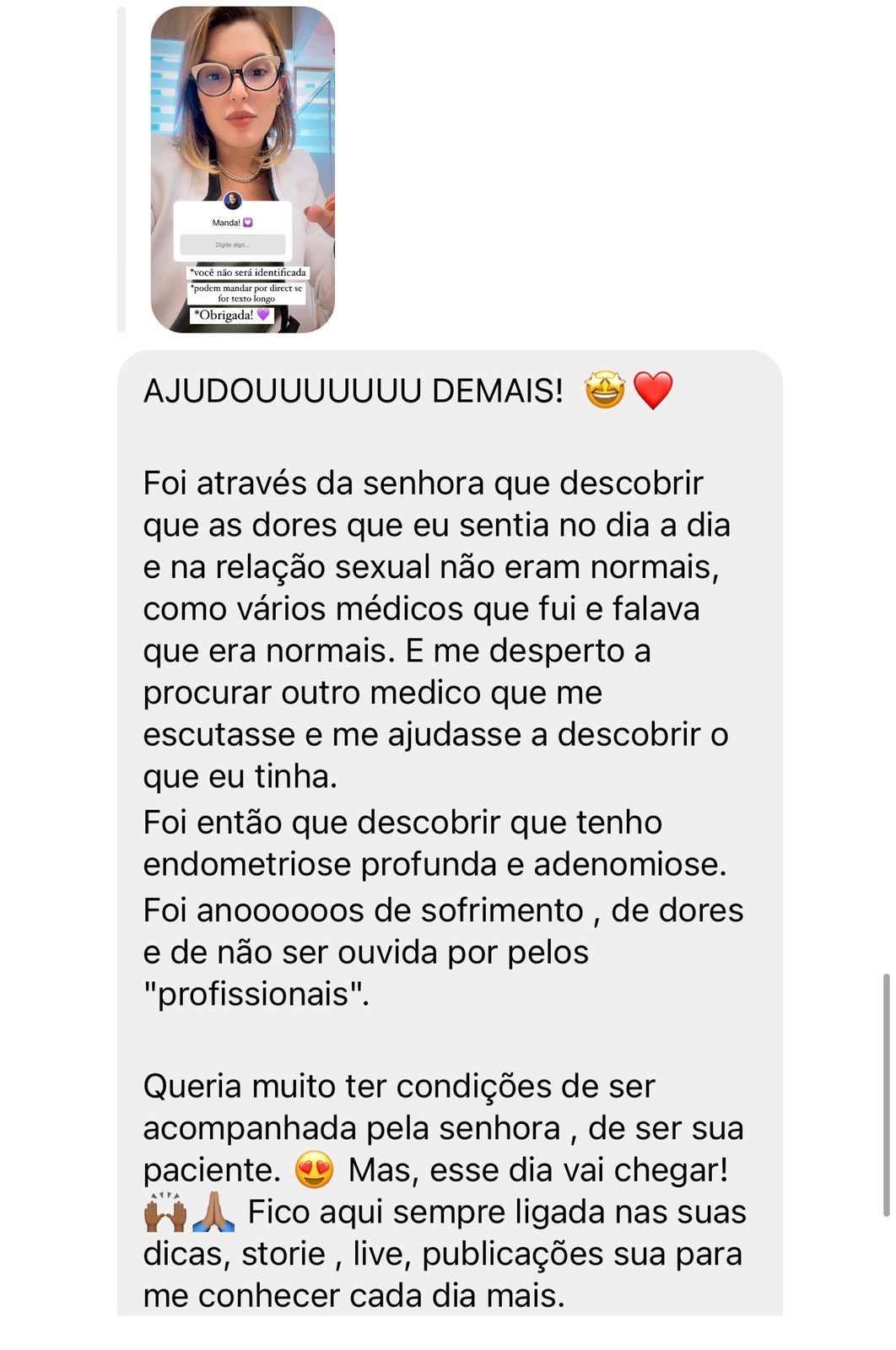Screen dimensions: 896x1350
Task: Tap the red heart emoji in the message header
Action: pyautogui.click(x=654, y=391)
